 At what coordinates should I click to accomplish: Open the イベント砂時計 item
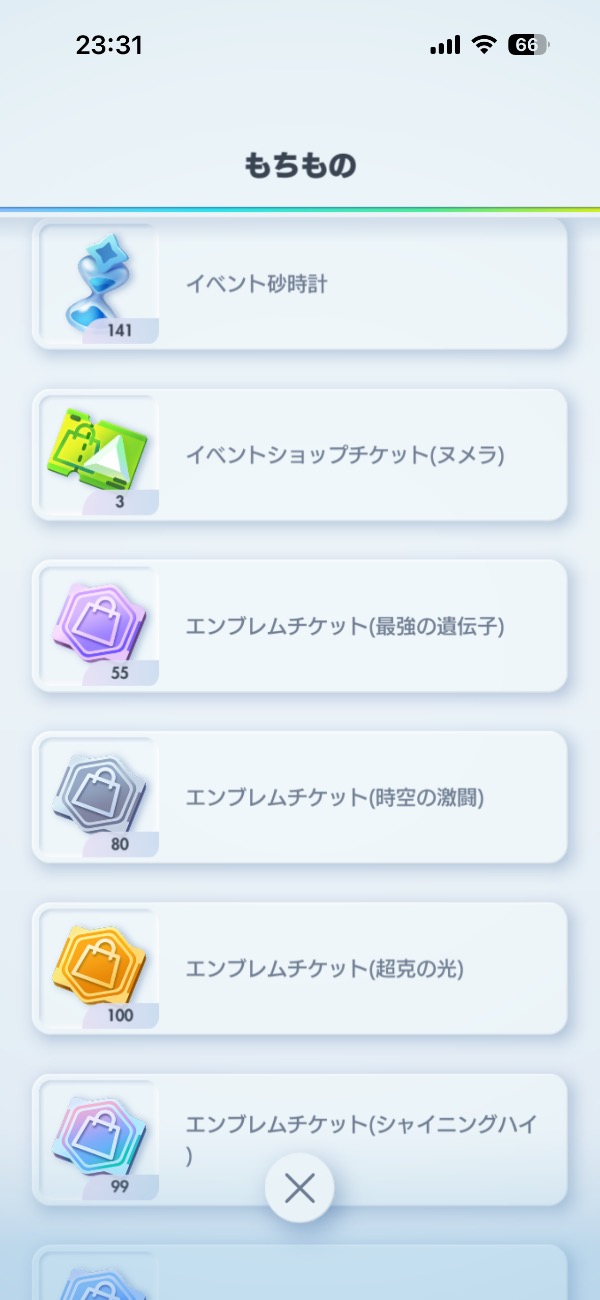click(300, 284)
